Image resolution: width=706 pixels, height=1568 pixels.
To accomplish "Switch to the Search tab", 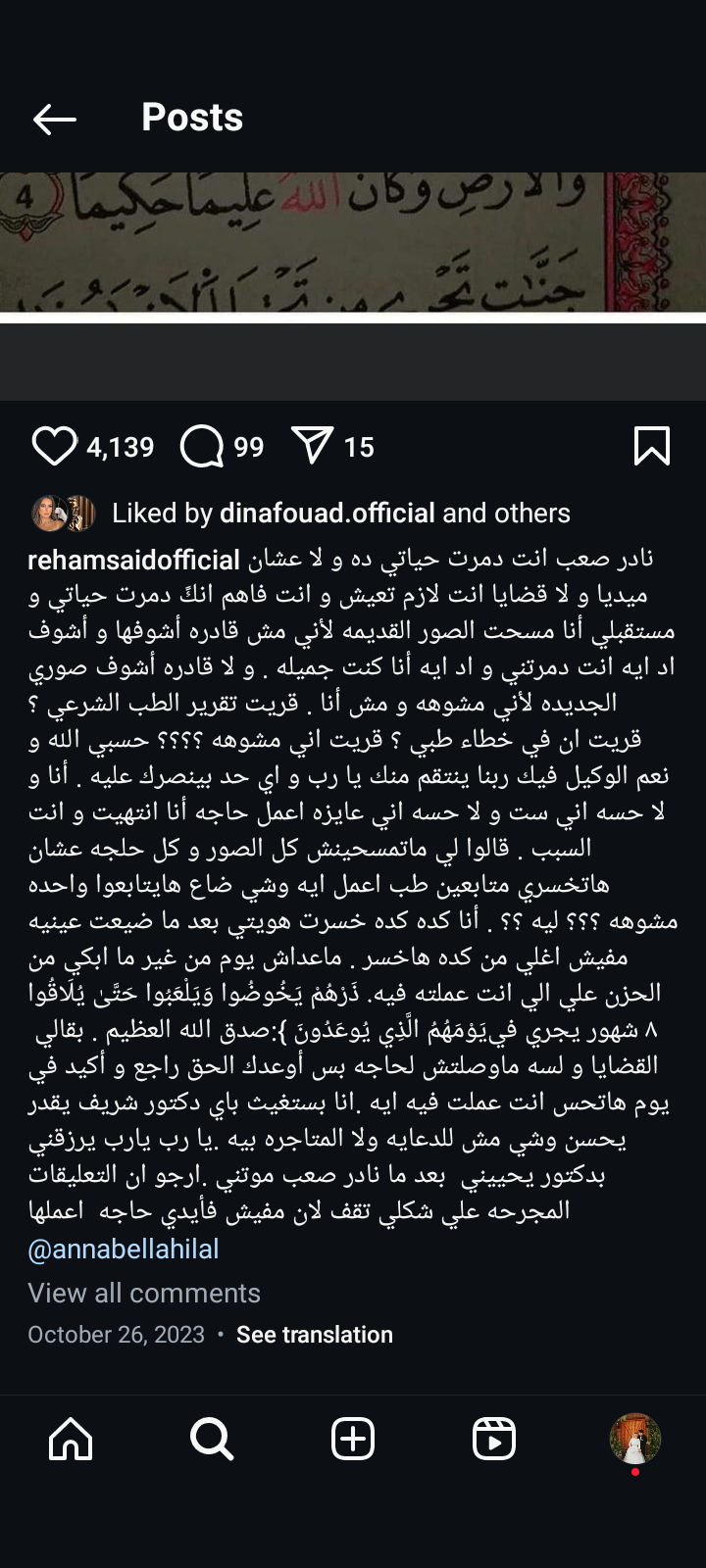I will tap(212, 1439).
